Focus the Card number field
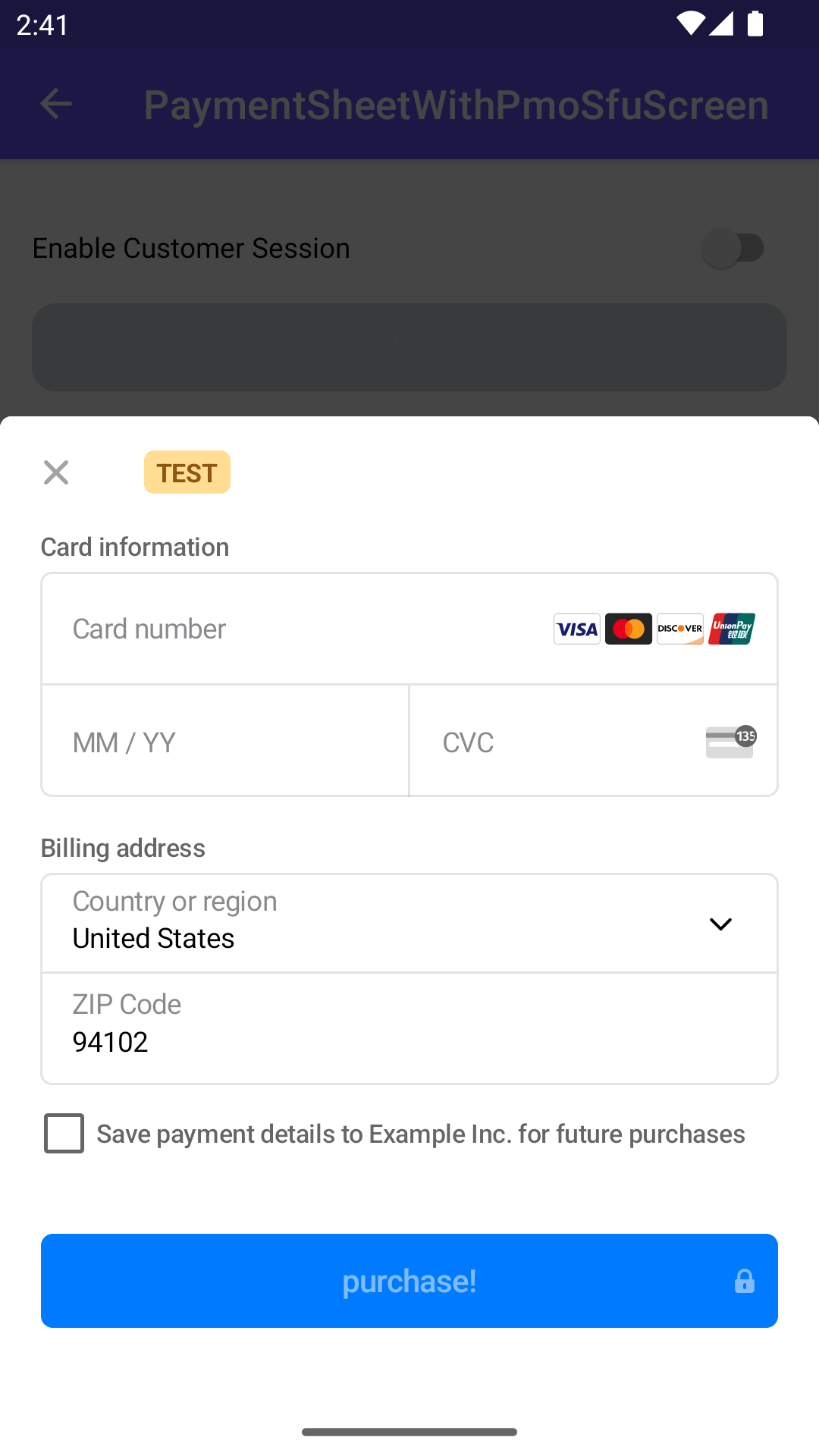This screenshot has width=819, height=1456. (303, 629)
